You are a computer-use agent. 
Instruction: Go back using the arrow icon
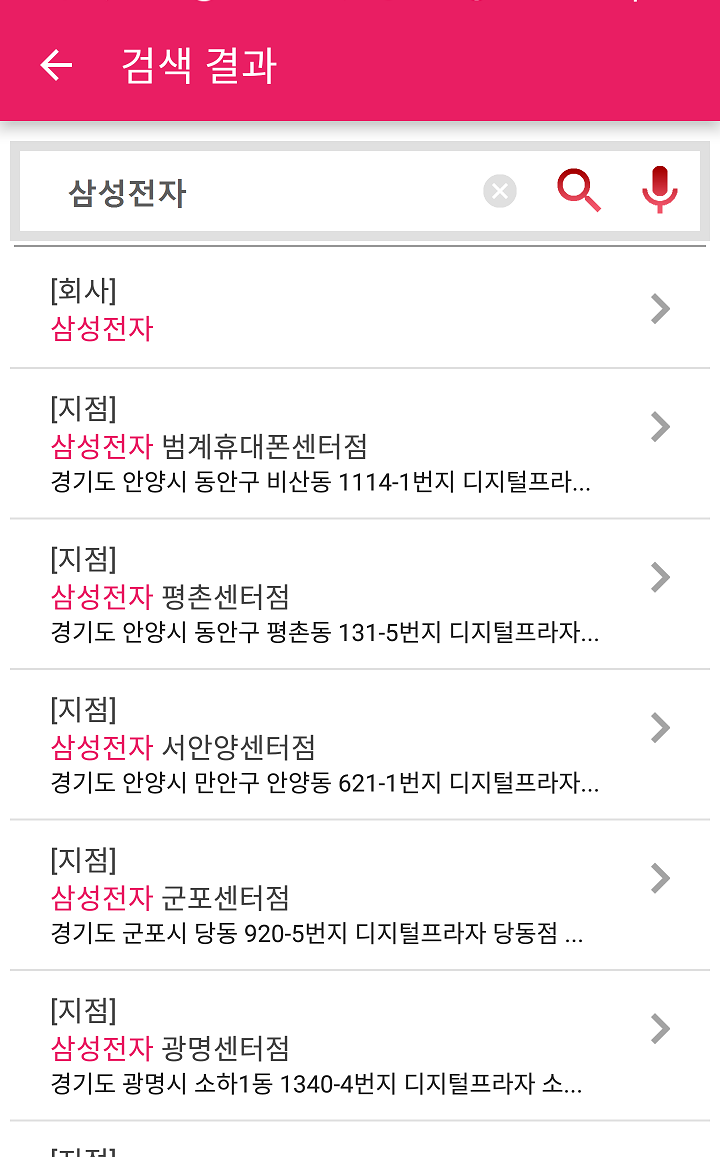pyautogui.click(x=56, y=65)
